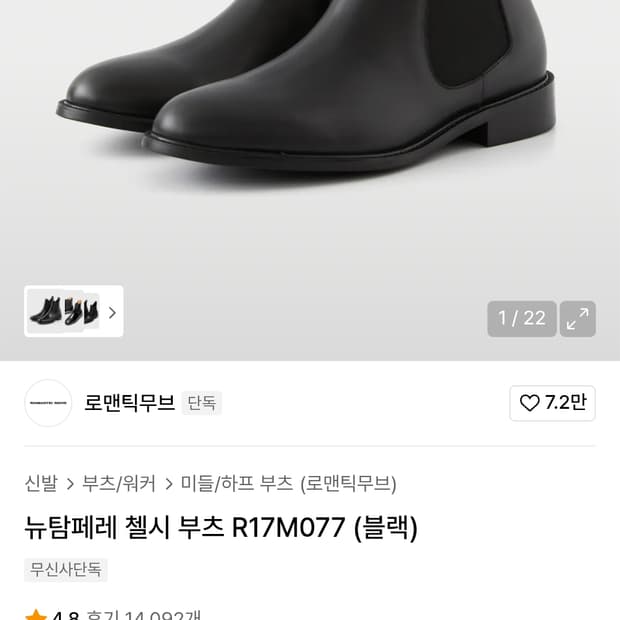The width and height of the screenshot is (620, 620).
Task: Open the color variants thumbnail strip
Action: [x=74, y=311]
